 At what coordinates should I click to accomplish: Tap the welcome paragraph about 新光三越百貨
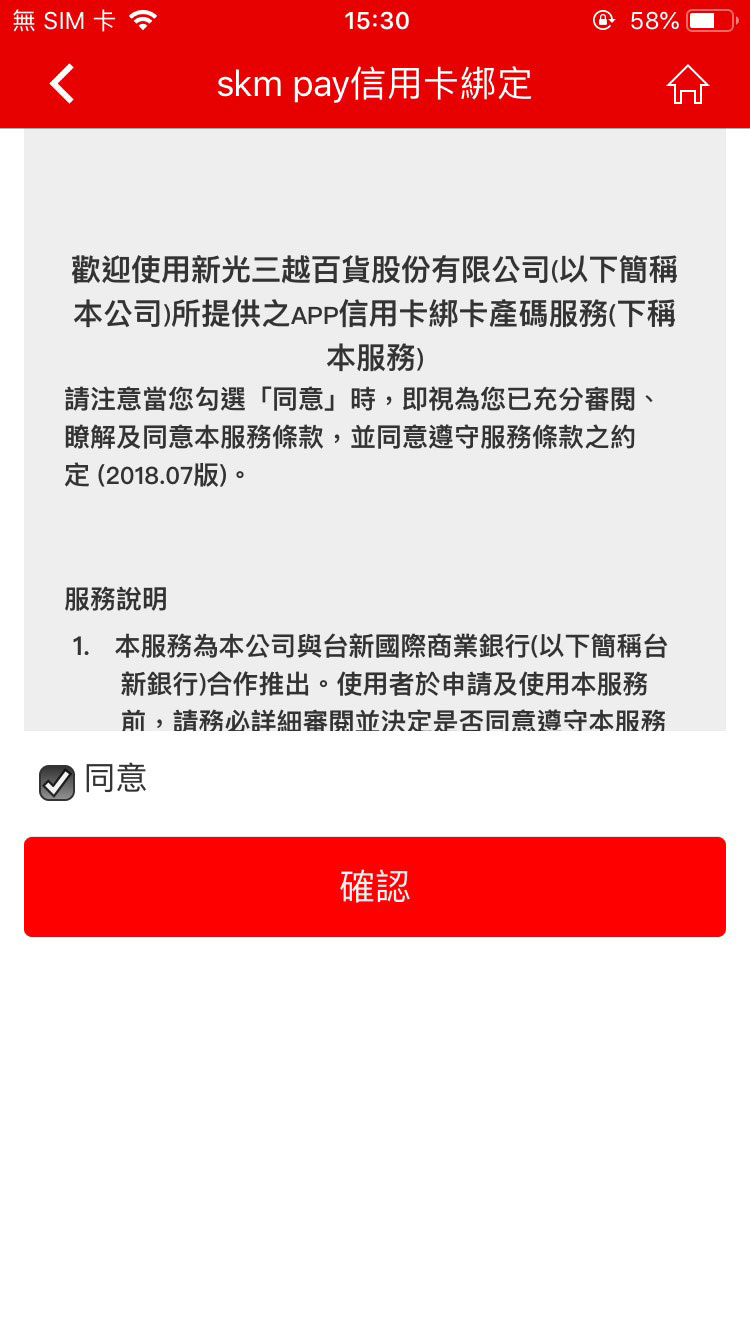pyautogui.click(x=374, y=303)
